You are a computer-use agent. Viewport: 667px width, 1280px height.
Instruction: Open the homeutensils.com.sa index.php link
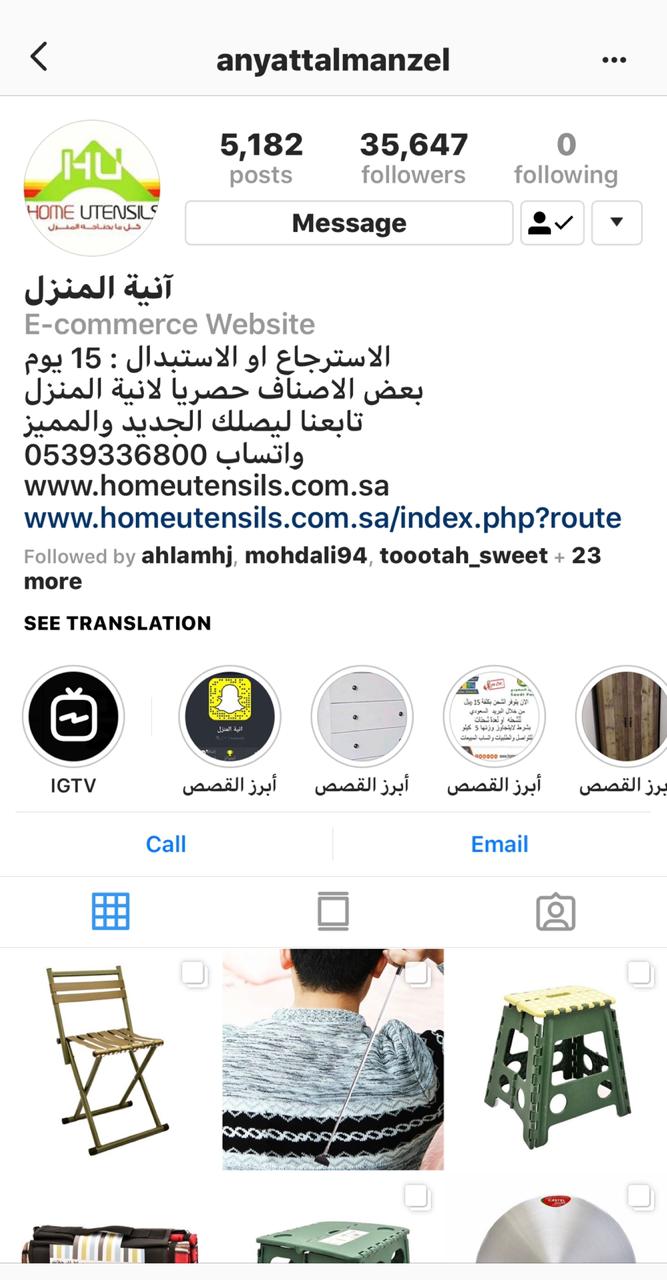tap(322, 518)
